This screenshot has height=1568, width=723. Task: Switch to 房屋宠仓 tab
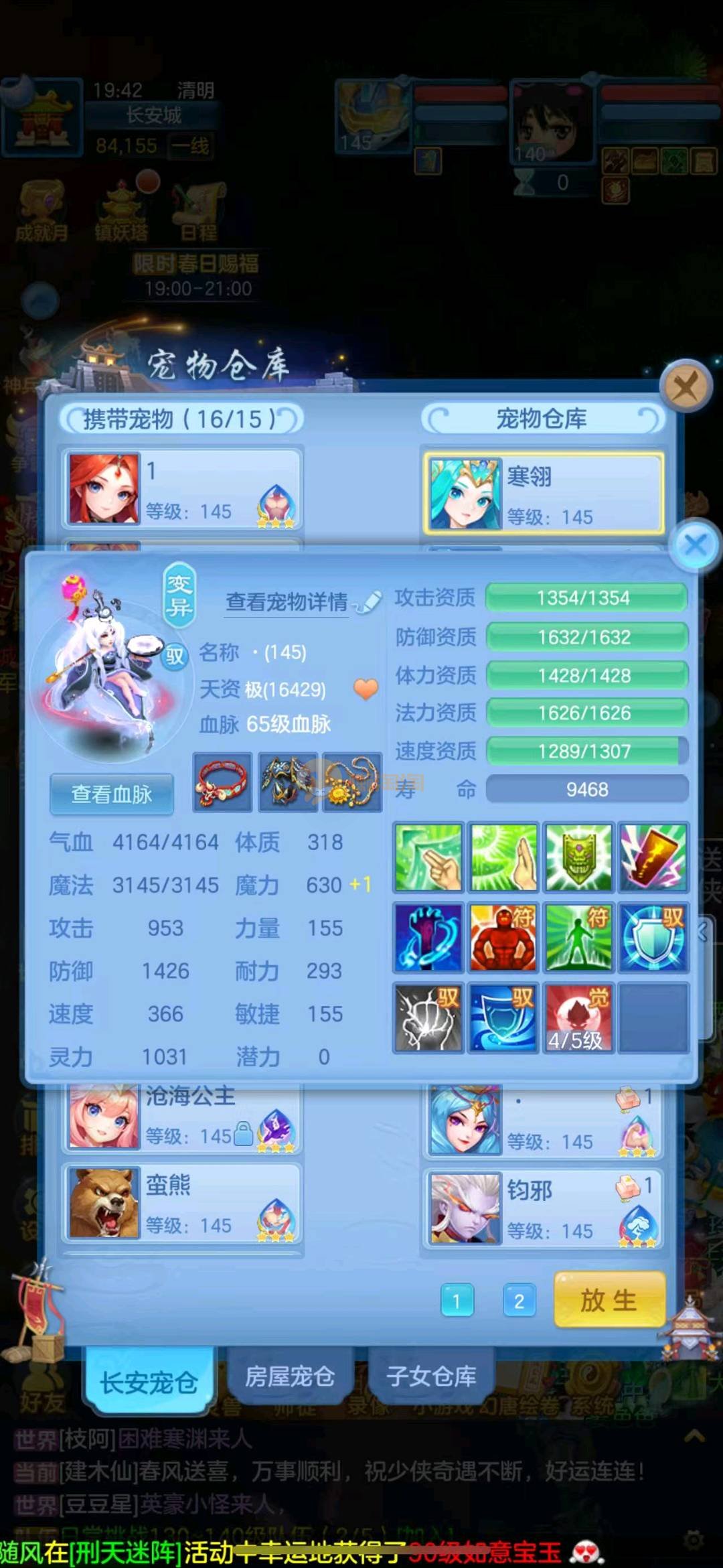click(289, 1376)
